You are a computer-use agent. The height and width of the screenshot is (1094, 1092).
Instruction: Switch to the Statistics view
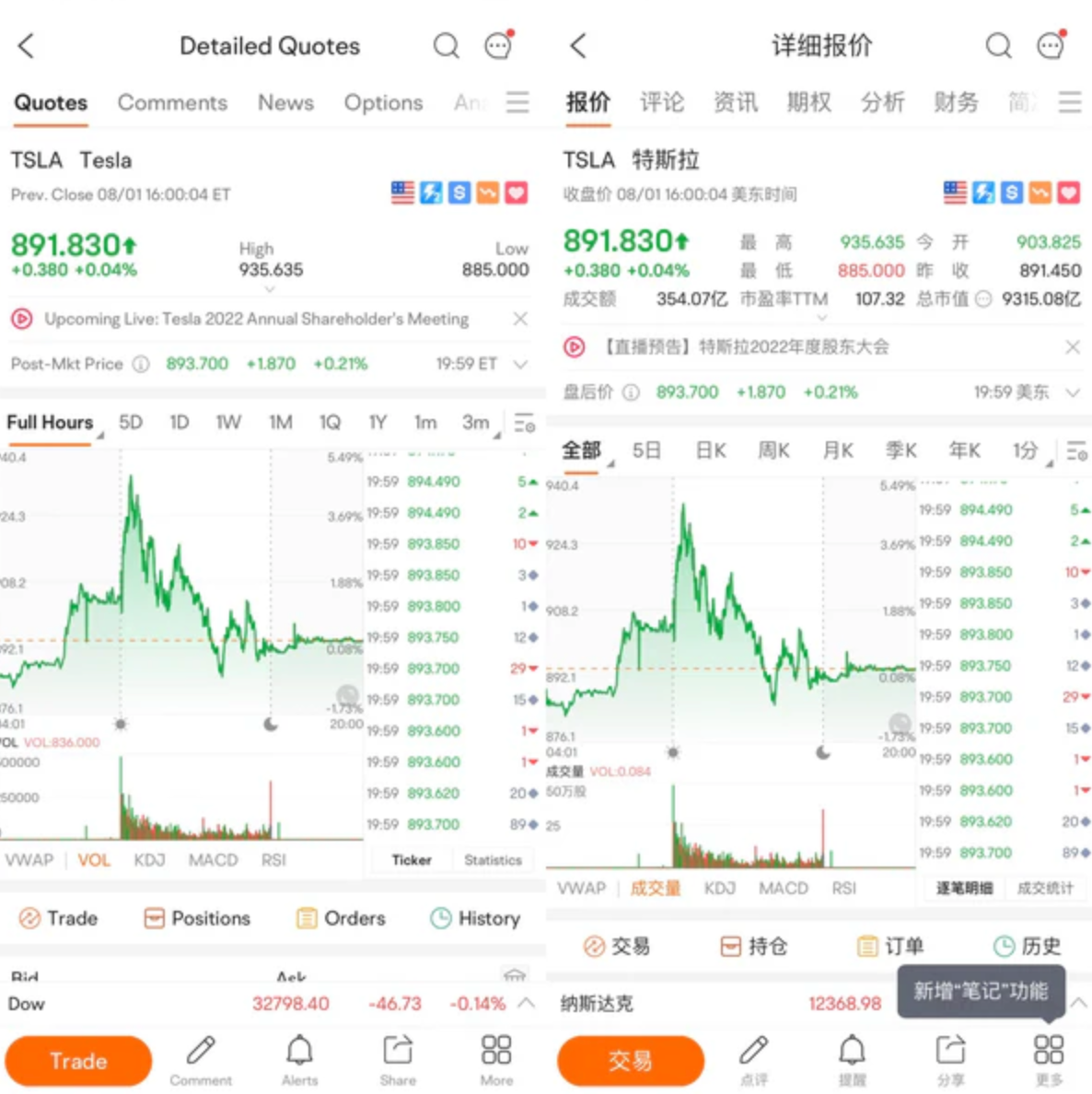(x=493, y=859)
